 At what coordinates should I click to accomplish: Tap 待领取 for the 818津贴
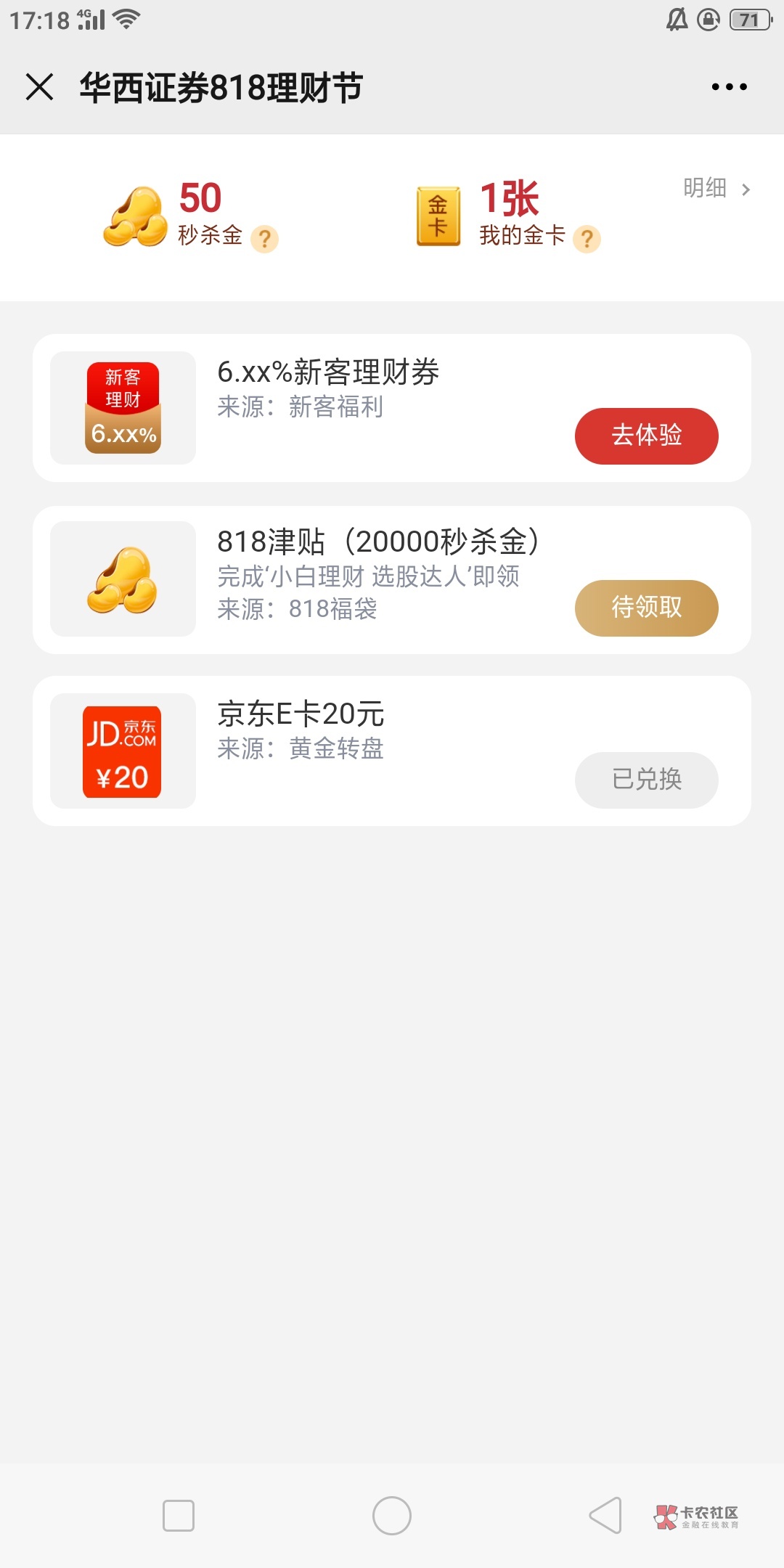pyautogui.click(x=646, y=608)
